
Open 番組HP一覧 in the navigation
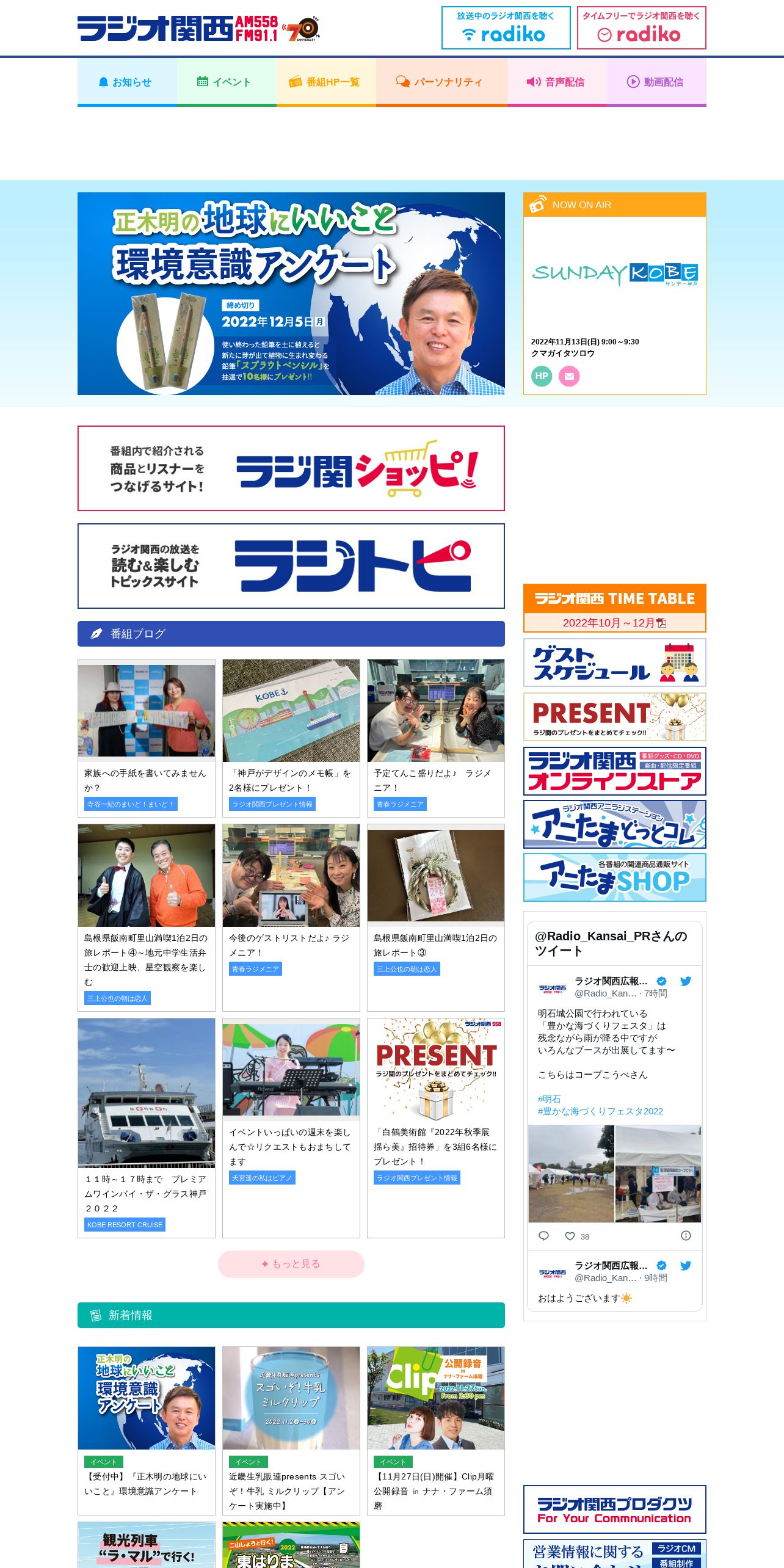[x=326, y=82]
